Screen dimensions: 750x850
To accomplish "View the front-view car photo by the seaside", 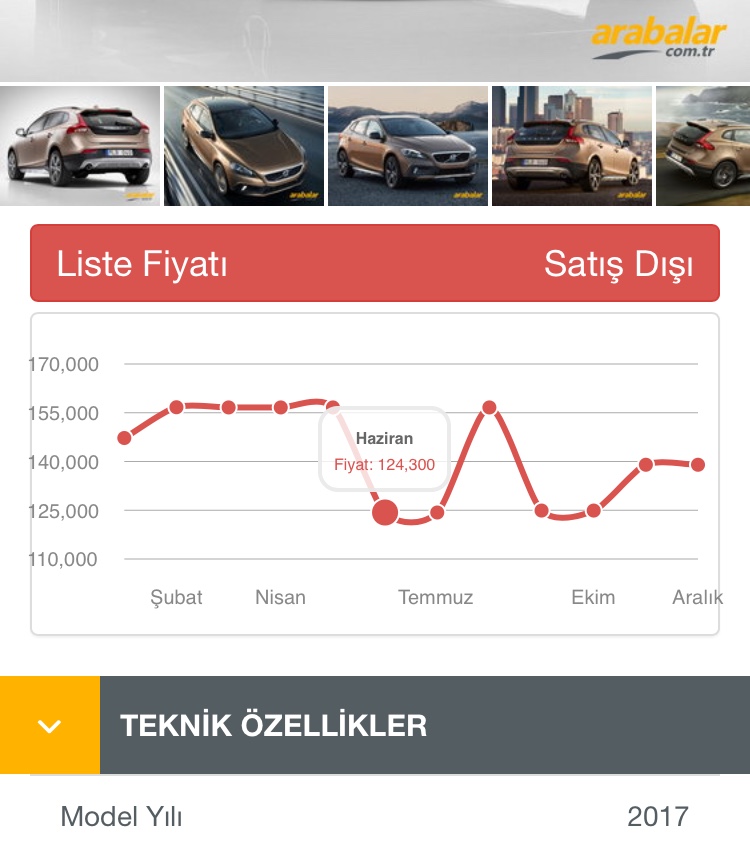I will coord(408,146).
